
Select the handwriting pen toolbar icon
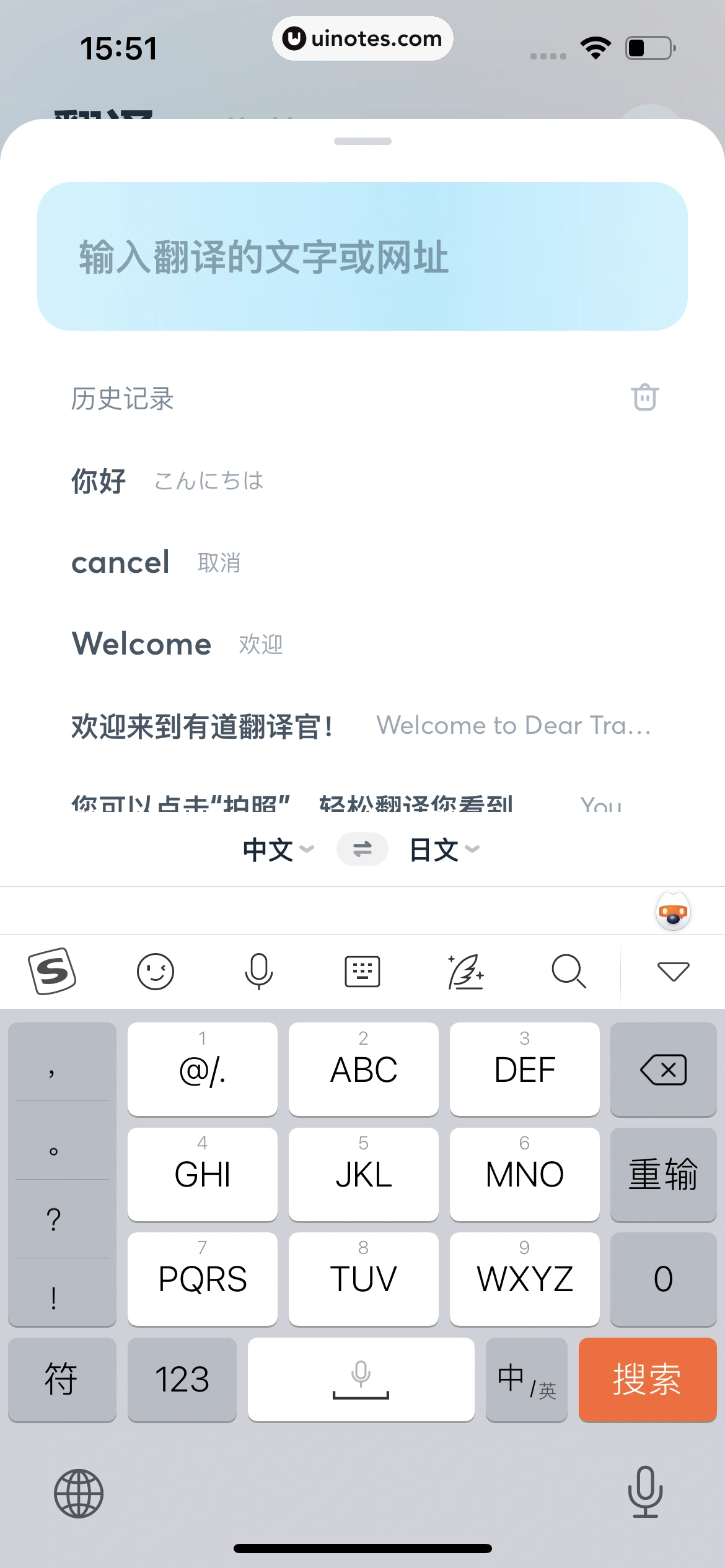[x=466, y=971]
